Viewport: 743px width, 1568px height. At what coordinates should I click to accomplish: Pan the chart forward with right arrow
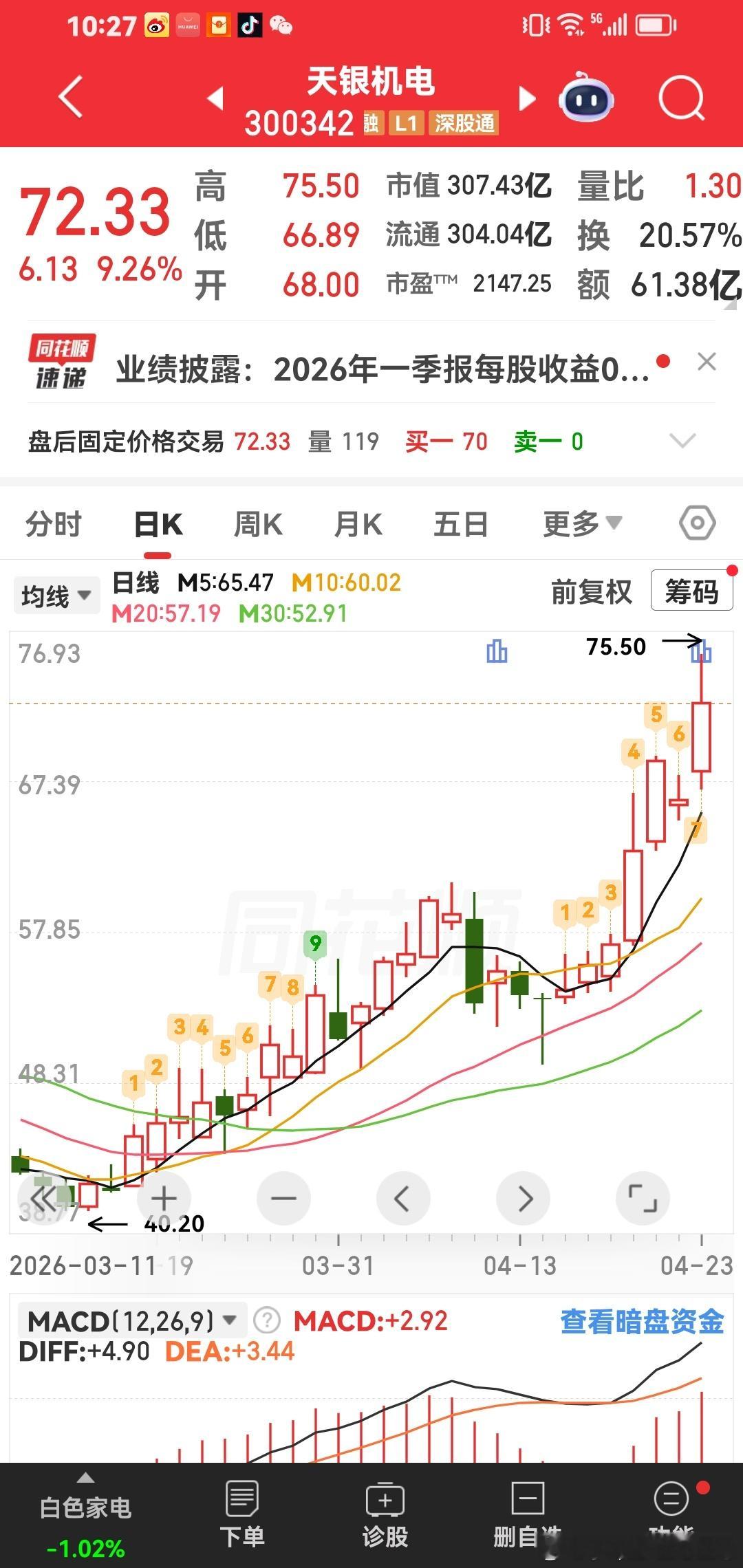pos(522,1197)
